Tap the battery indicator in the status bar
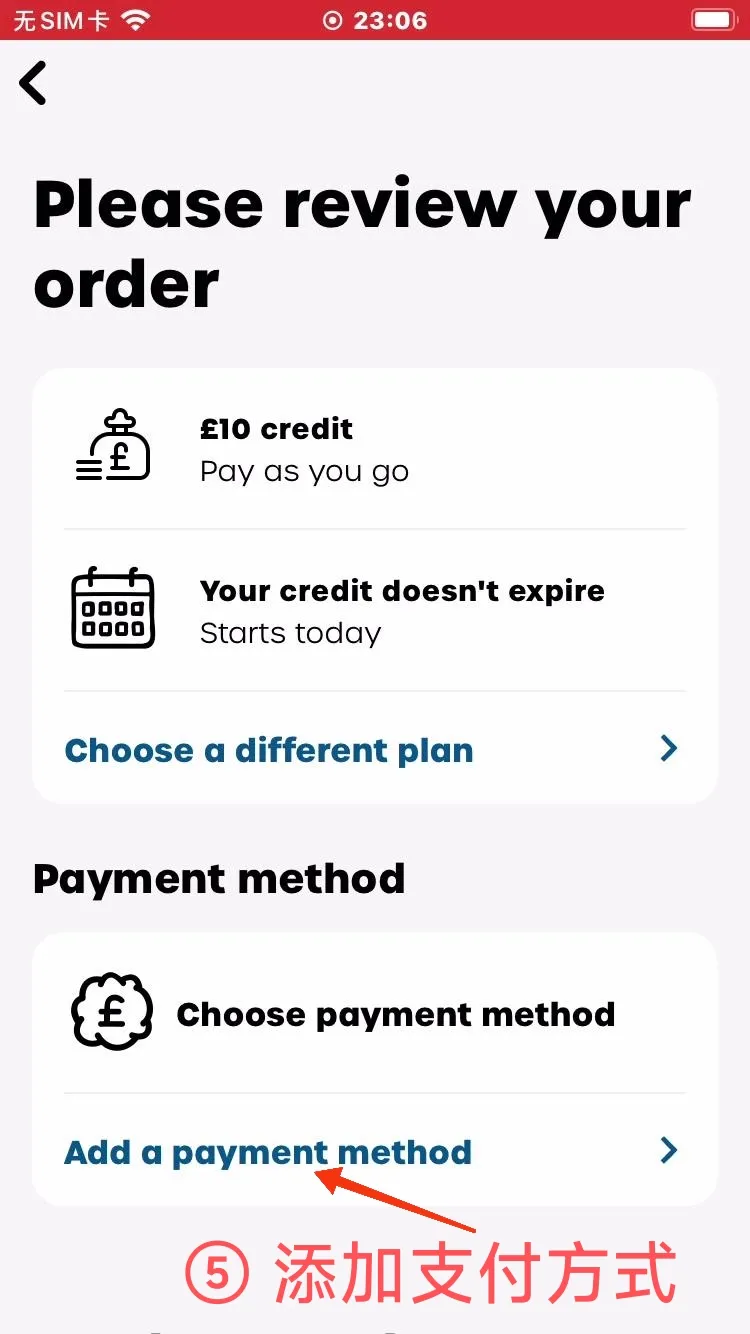 click(713, 18)
